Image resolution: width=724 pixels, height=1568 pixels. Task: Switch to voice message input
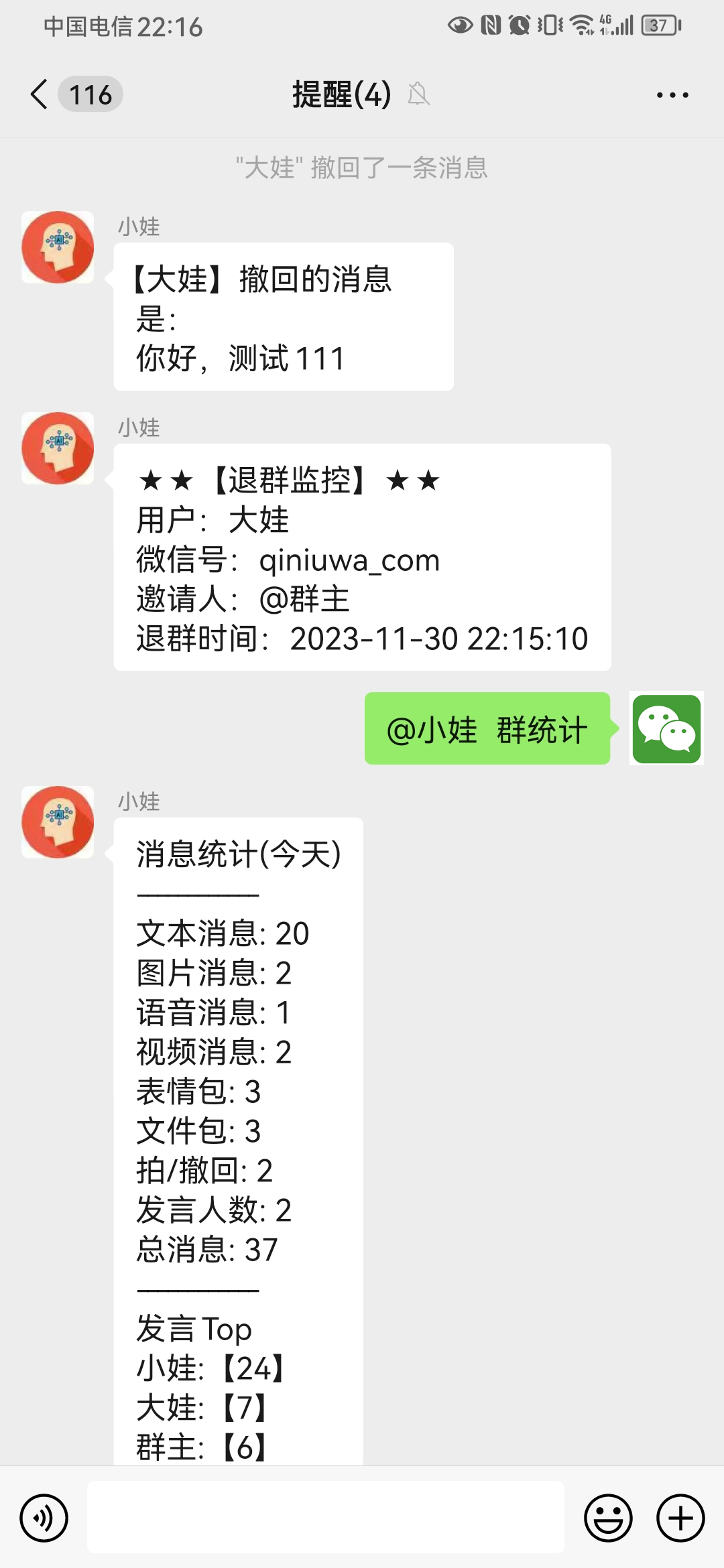[44, 1518]
